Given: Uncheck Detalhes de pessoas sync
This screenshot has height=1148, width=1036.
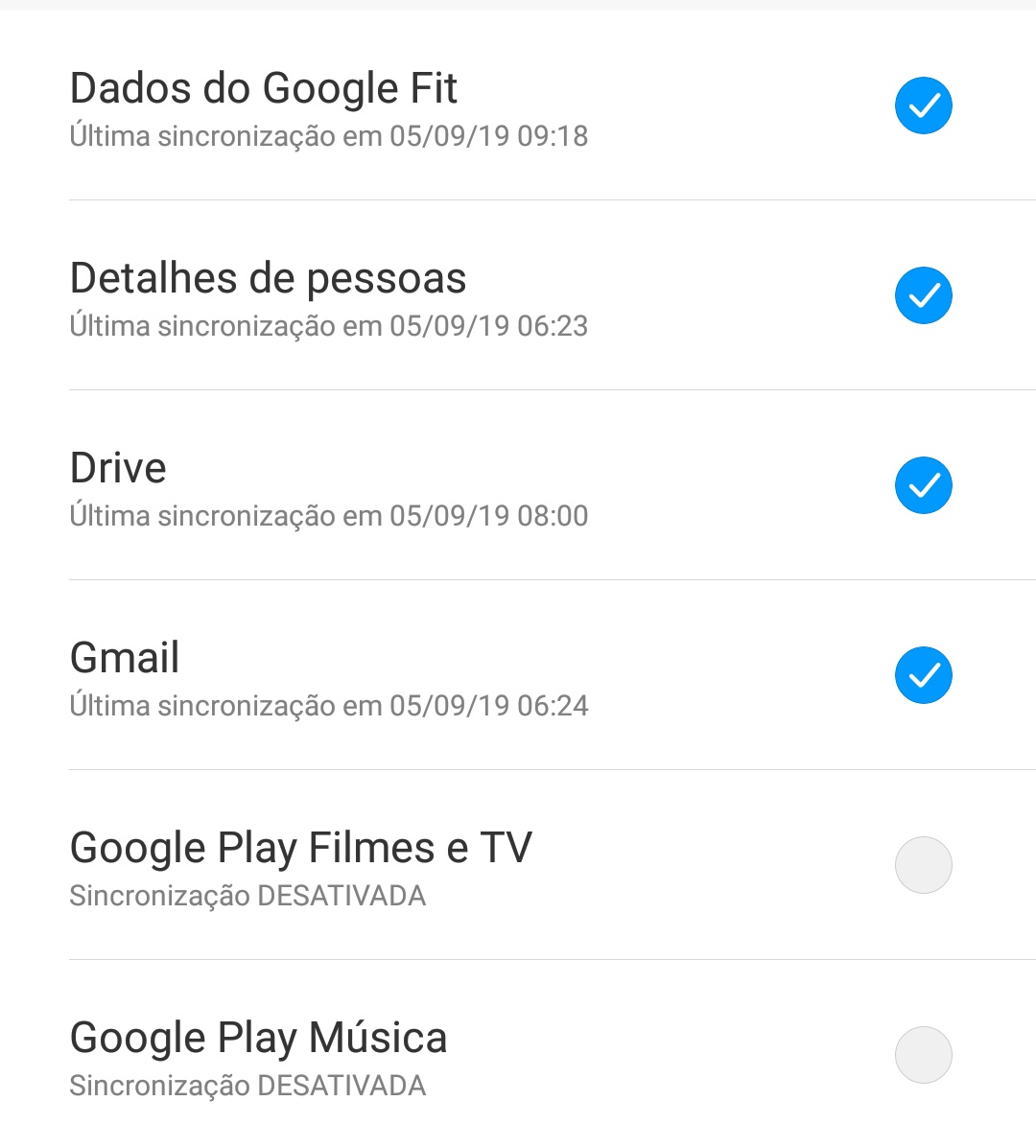Looking at the screenshot, I should pyautogui.click(x=923, y=295).
